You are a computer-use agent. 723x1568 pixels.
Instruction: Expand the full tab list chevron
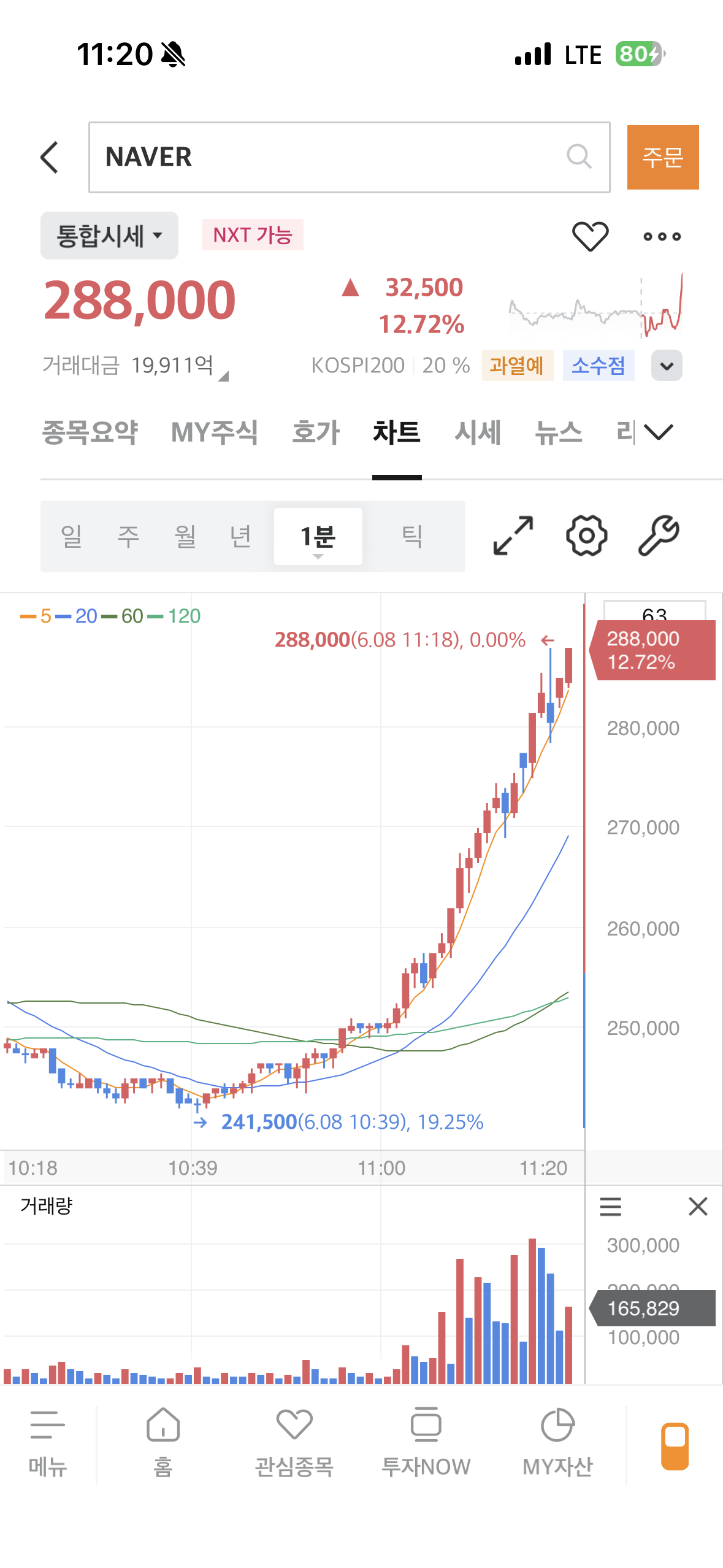[x=659, y=432]
